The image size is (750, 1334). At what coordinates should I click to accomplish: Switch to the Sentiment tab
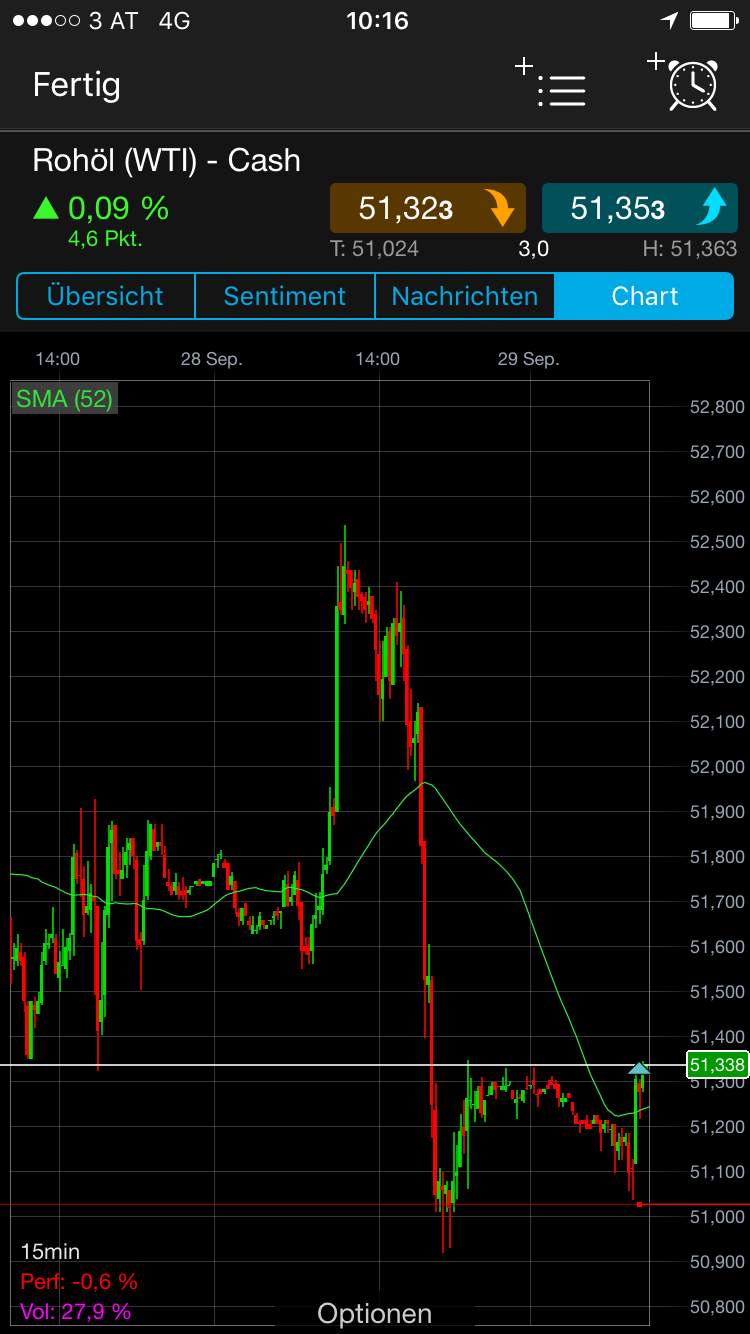click(284, 296)
